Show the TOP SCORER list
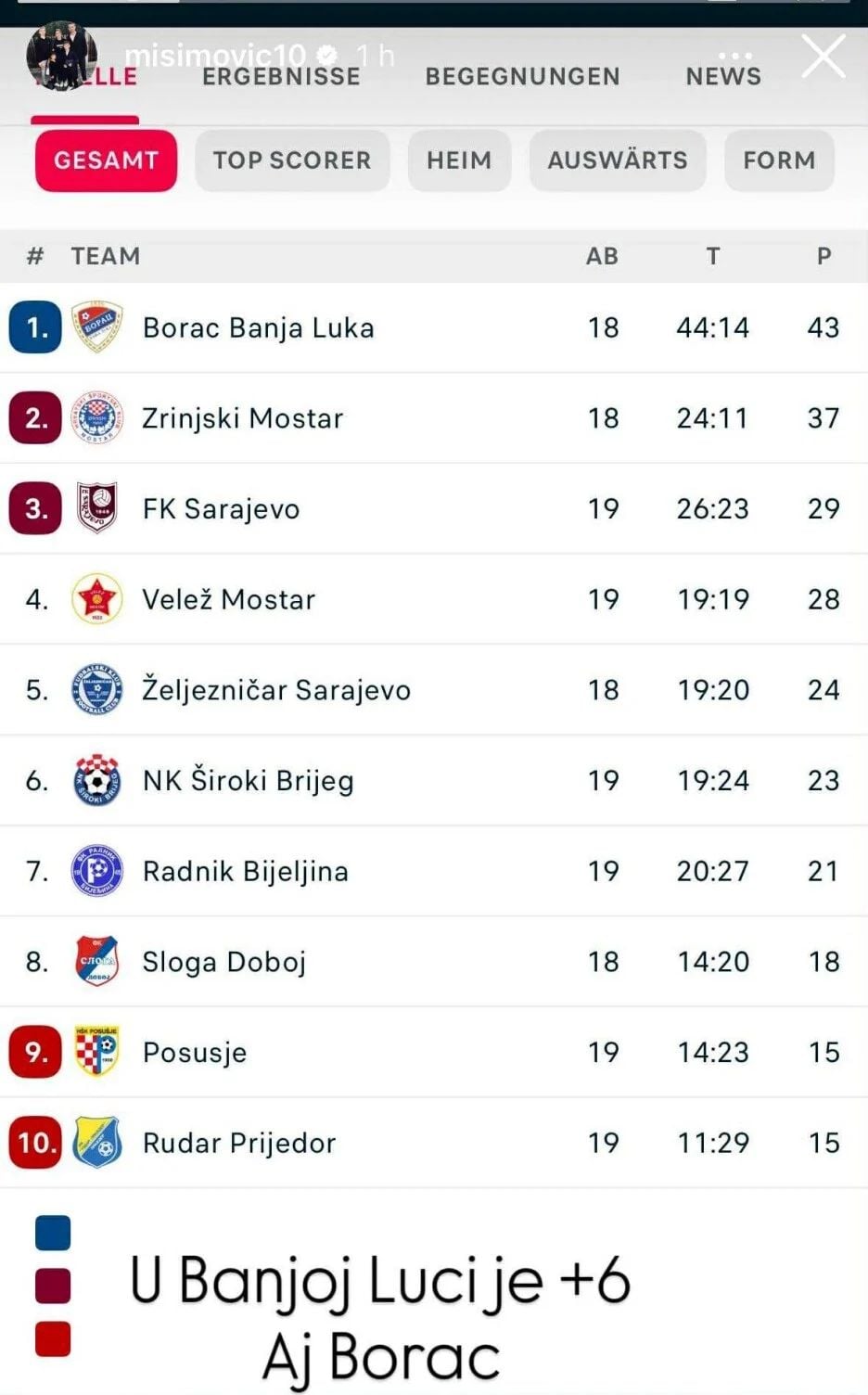Screen dimensions: 868x1395 click(291, 160)
